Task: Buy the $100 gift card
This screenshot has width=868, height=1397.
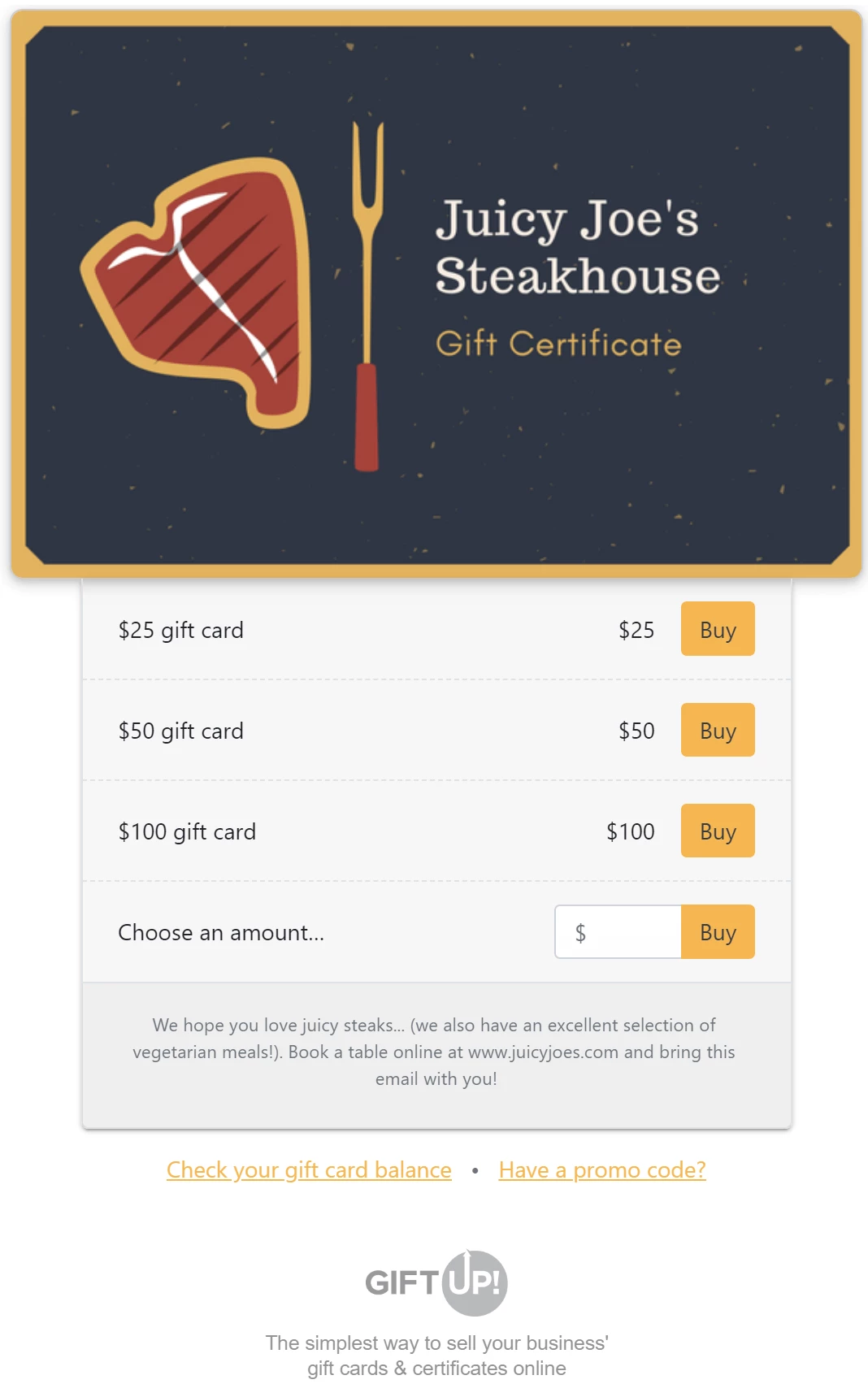Action: click(717, 831)
